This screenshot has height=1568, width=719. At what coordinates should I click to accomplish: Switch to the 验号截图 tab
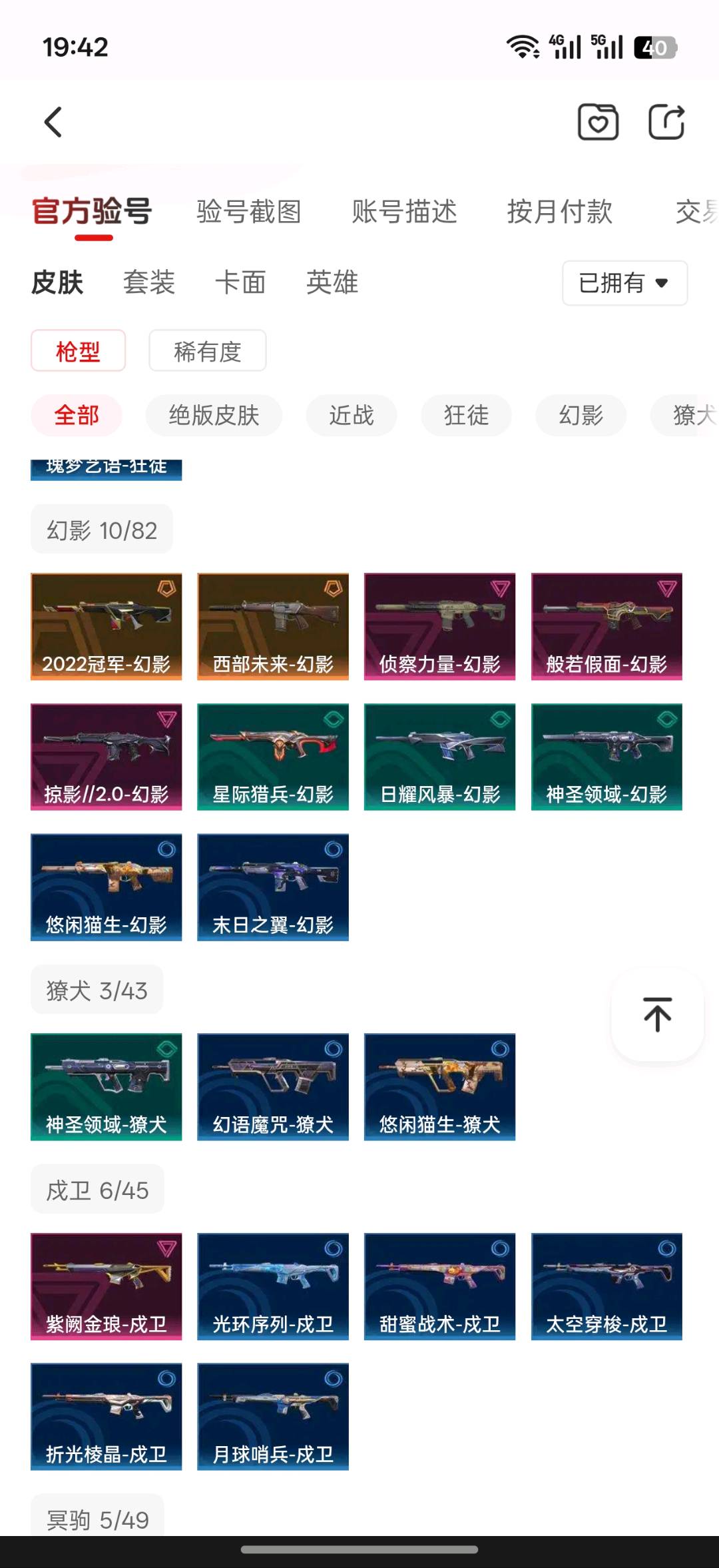click(x=249, y=212)
